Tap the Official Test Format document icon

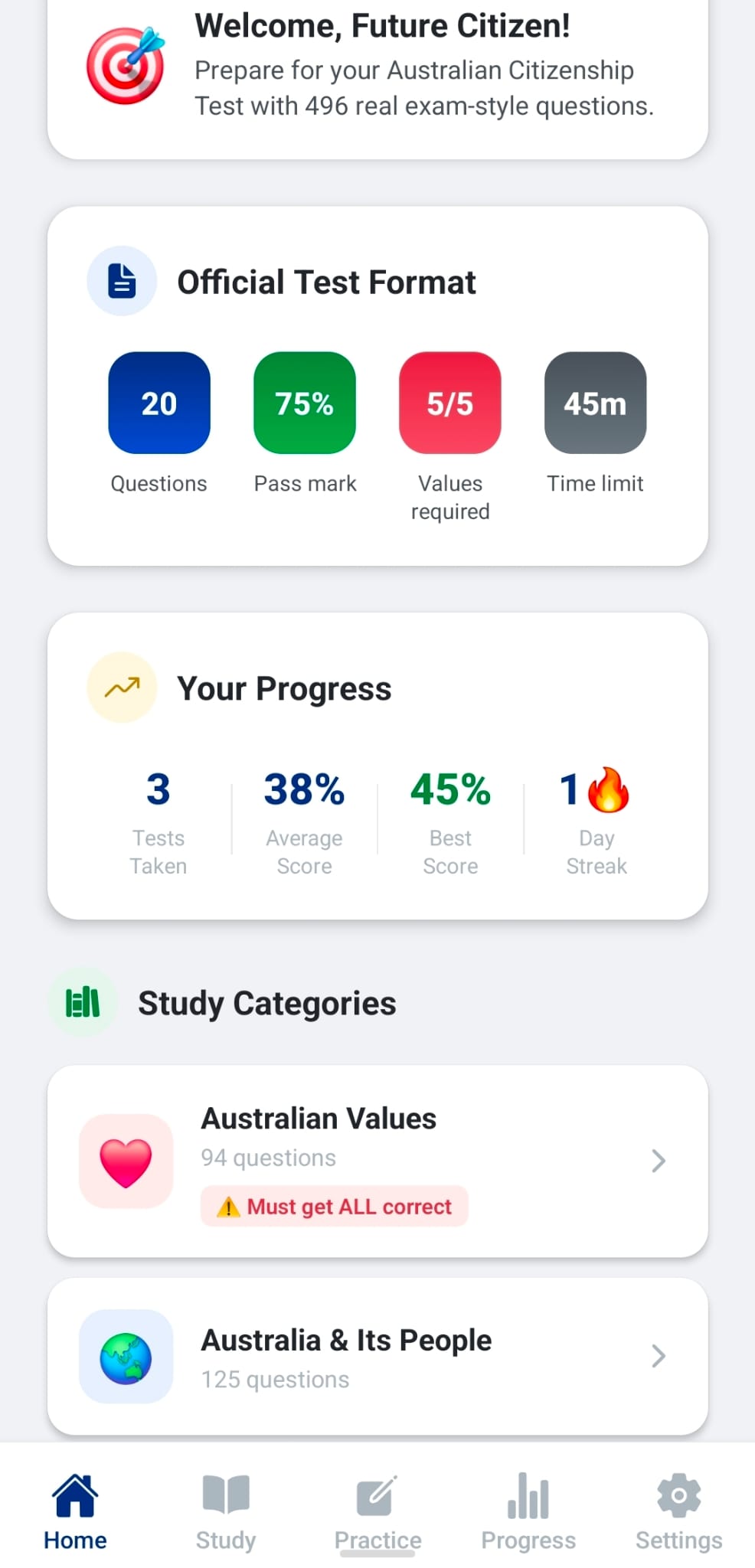coord(122,281)
